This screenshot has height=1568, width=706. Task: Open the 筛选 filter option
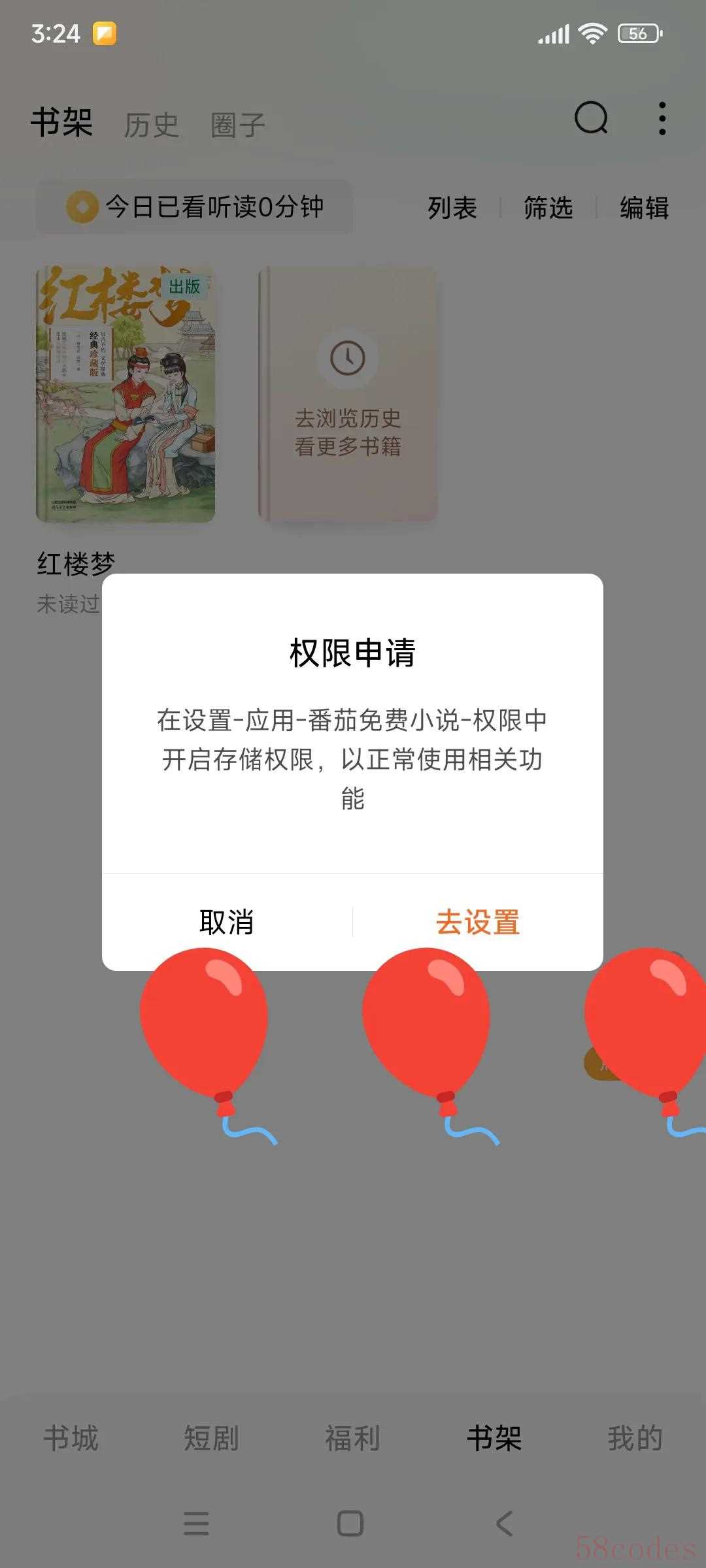[x=548, y=208]
